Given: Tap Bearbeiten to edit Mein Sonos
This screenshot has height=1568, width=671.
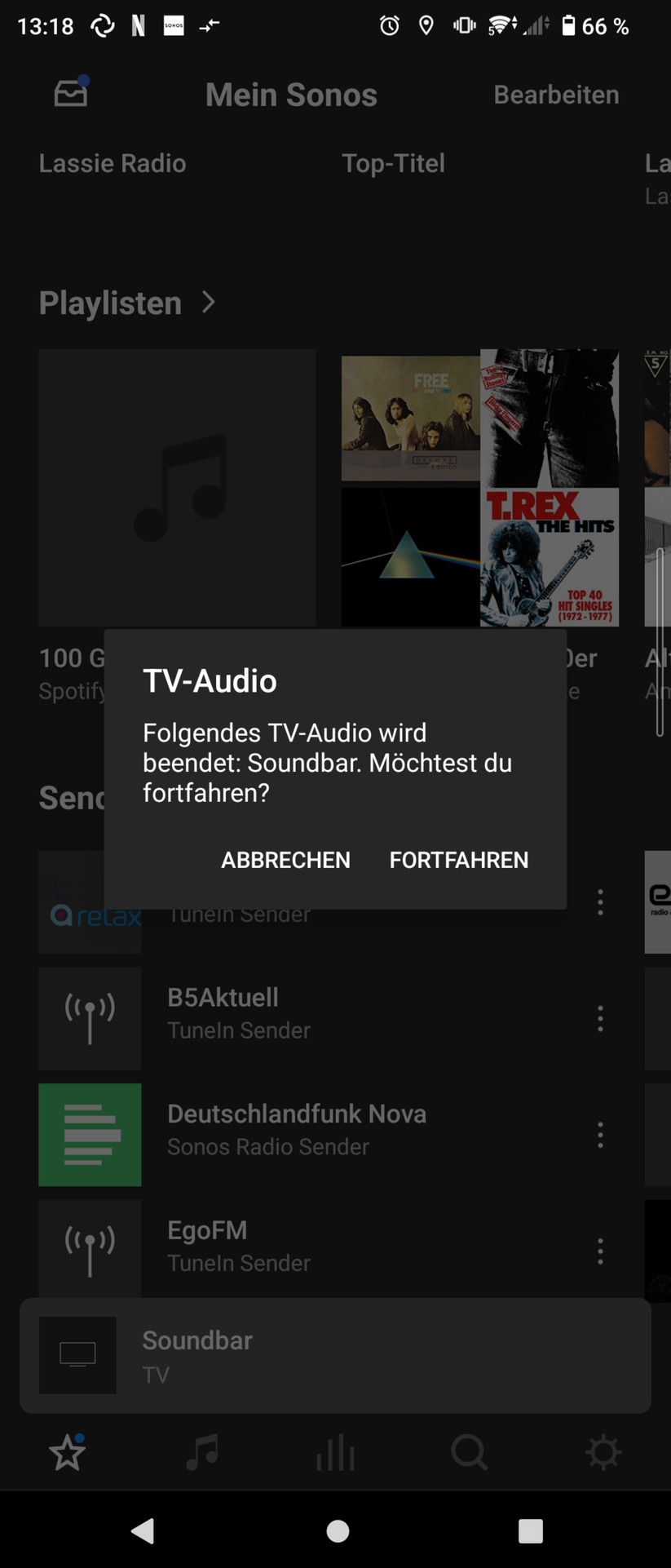Looking at the screenshot, I should pyautogui.click(x=555, y=94).
